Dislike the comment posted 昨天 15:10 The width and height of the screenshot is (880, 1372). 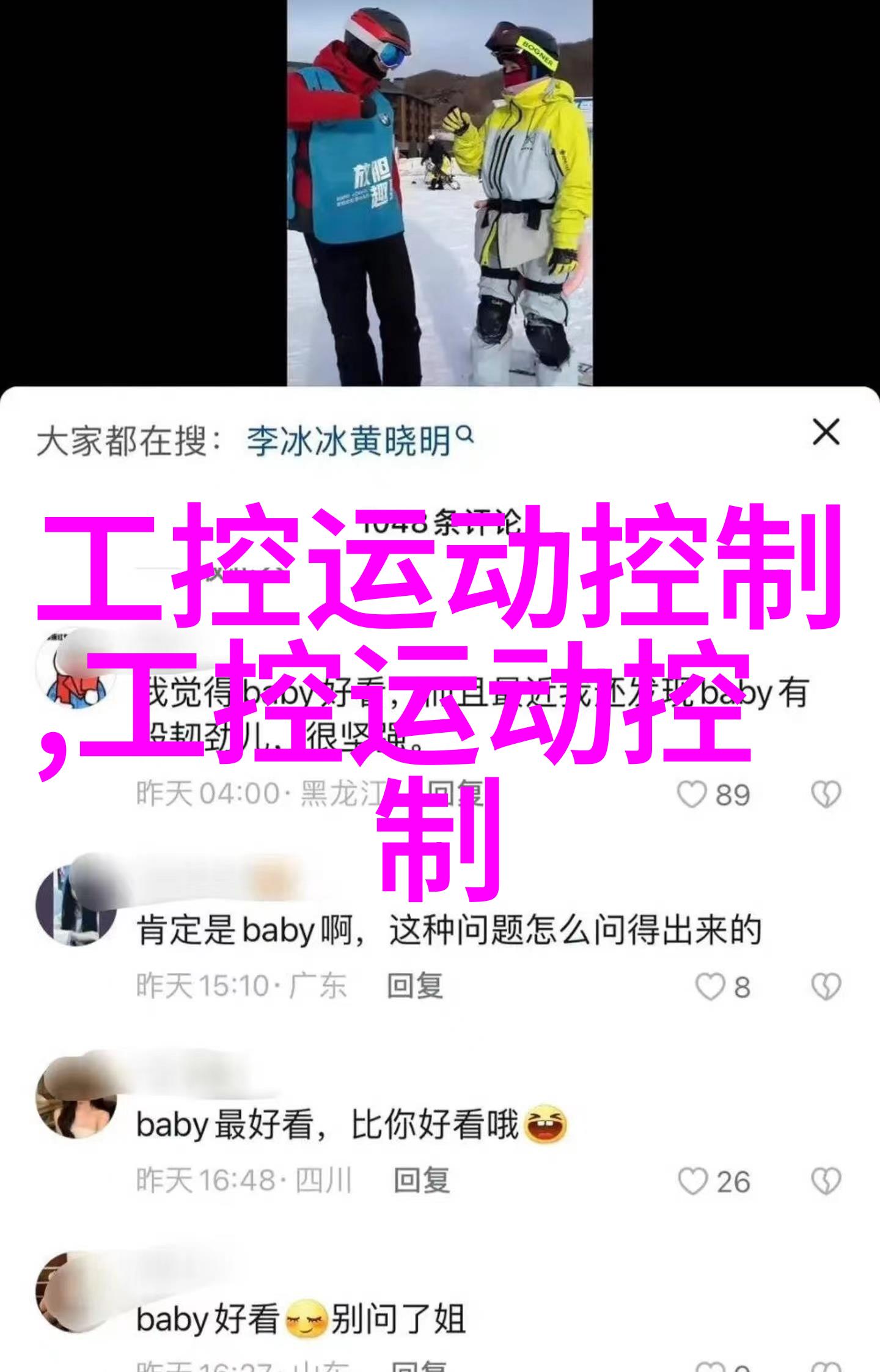click(826, 987)
